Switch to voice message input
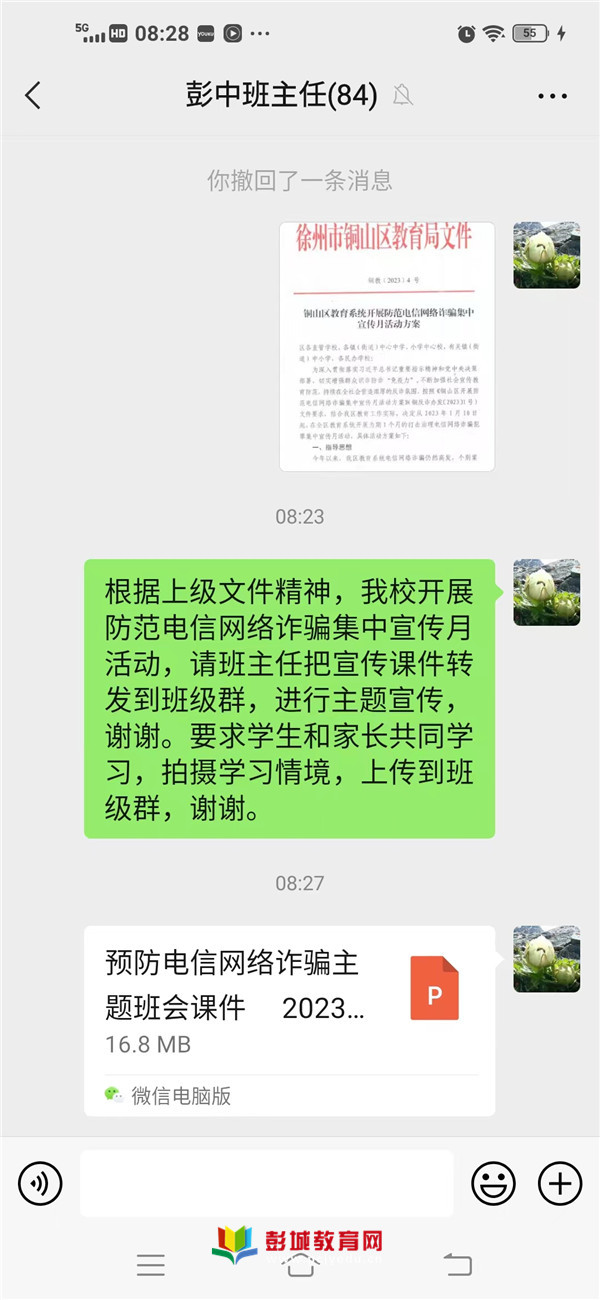This screenshot has width=600, height=1300. (x=40, y=1184)
